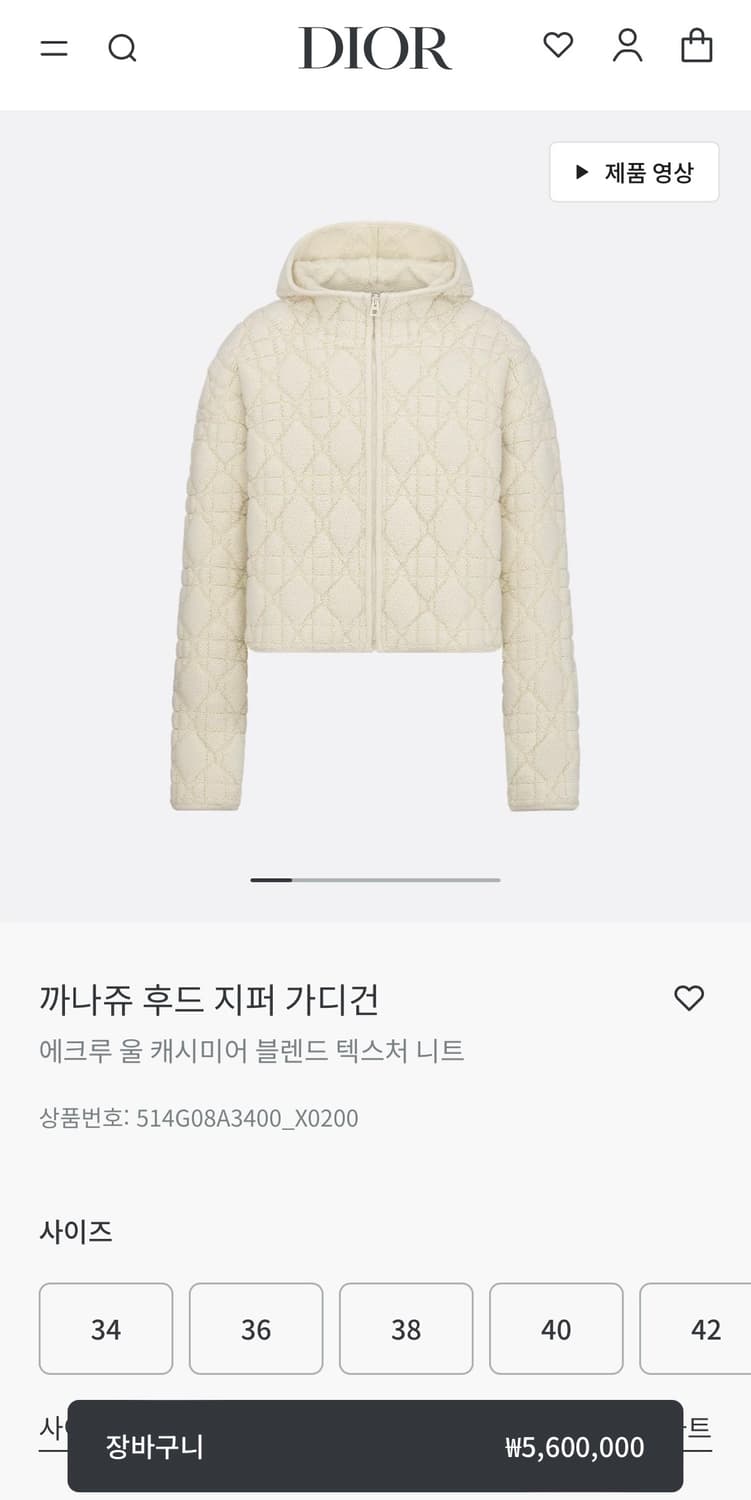Select size 38
Image resolution: width=751 pixels, height=1500 pixels.
[x=406, y=1329]
